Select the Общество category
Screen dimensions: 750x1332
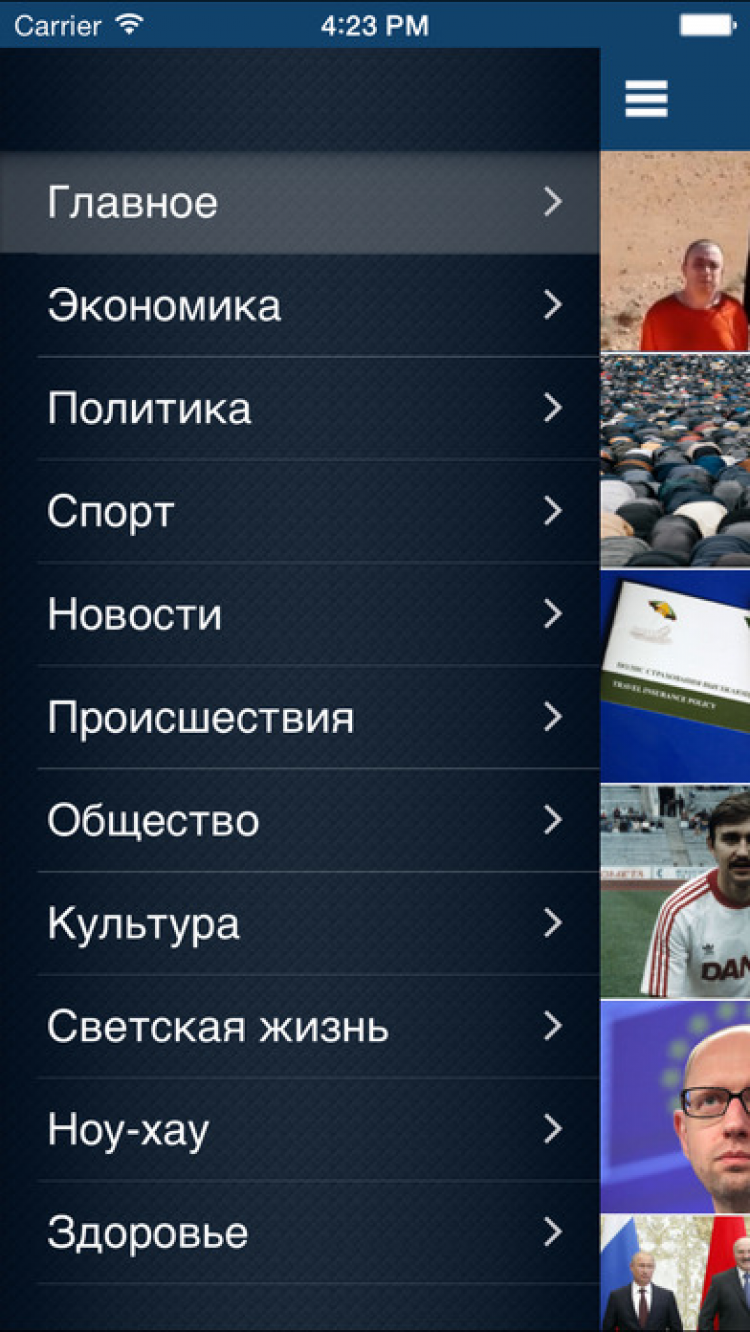(300, 821)
